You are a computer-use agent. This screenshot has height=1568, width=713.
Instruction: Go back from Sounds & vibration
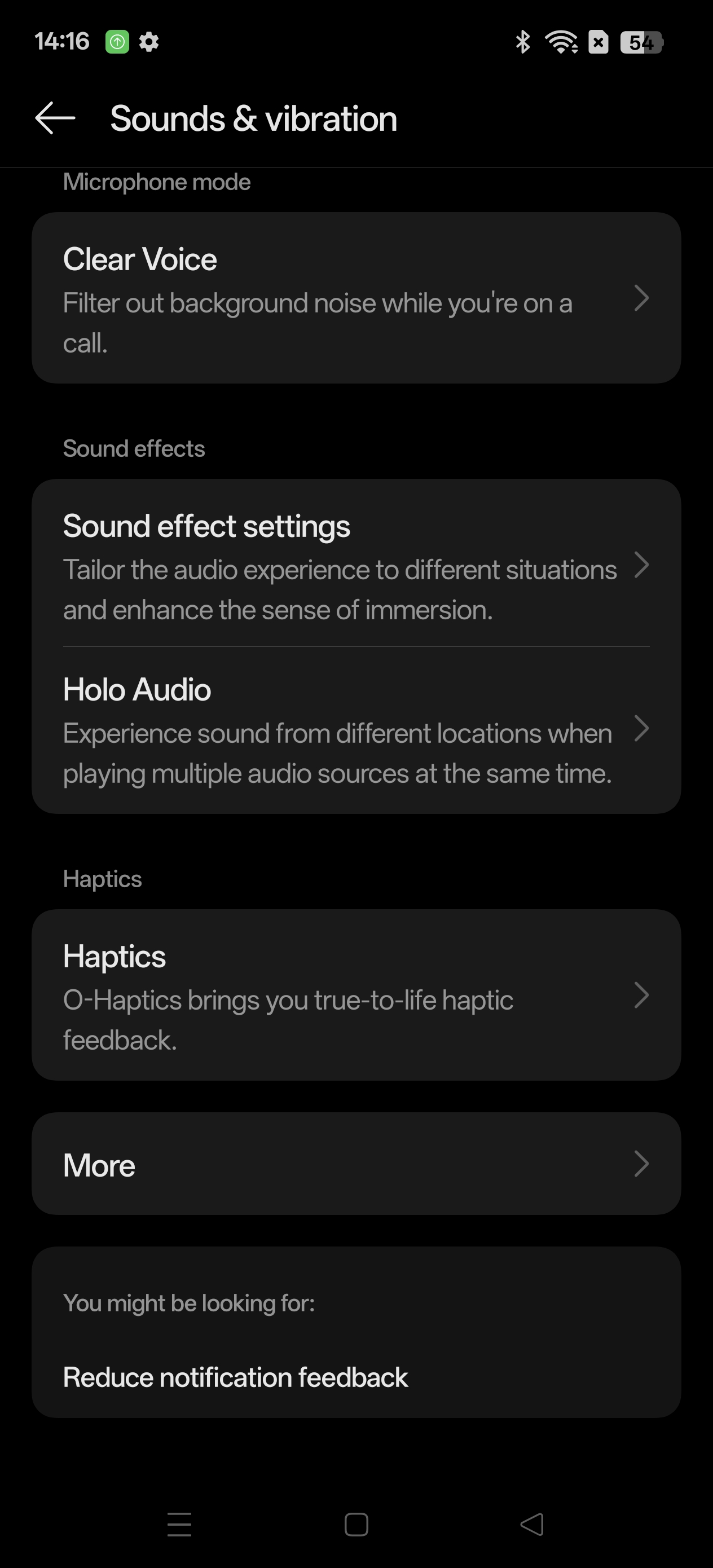click(55, 118)
